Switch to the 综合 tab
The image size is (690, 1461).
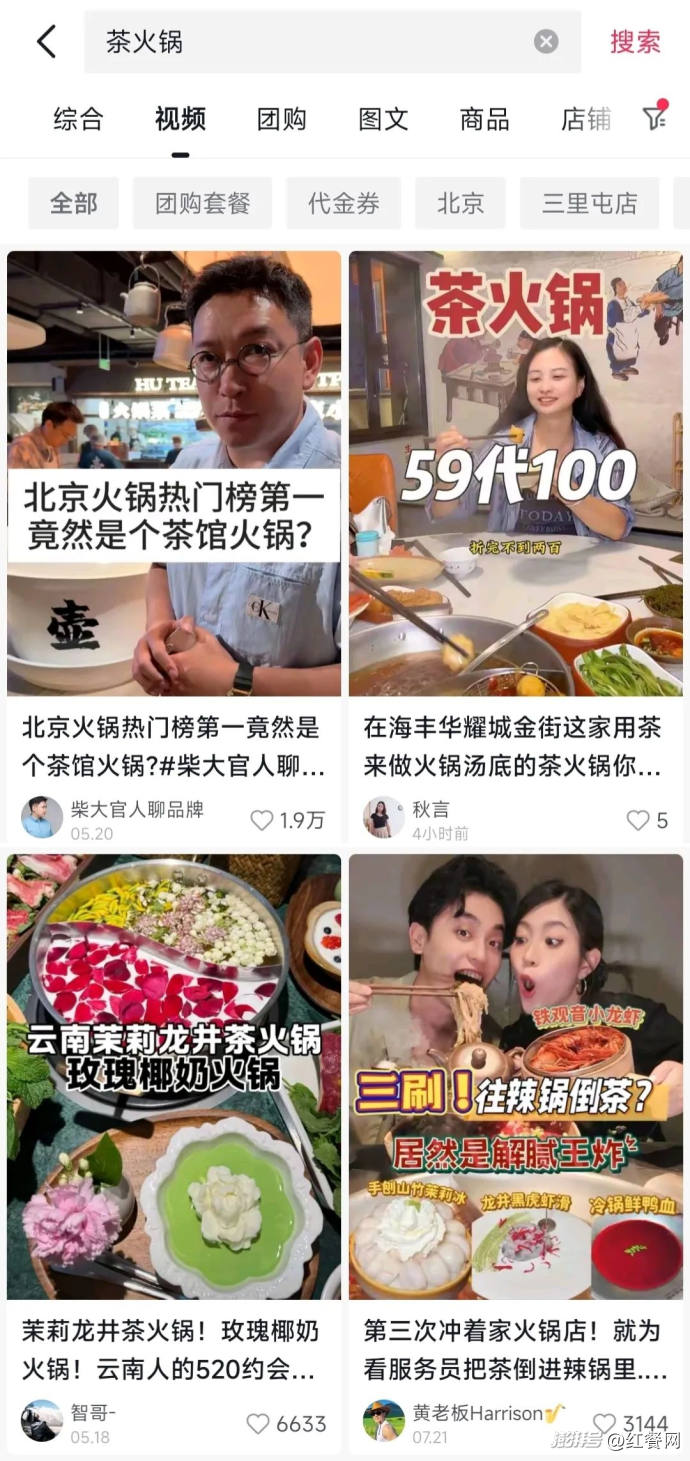78,119
